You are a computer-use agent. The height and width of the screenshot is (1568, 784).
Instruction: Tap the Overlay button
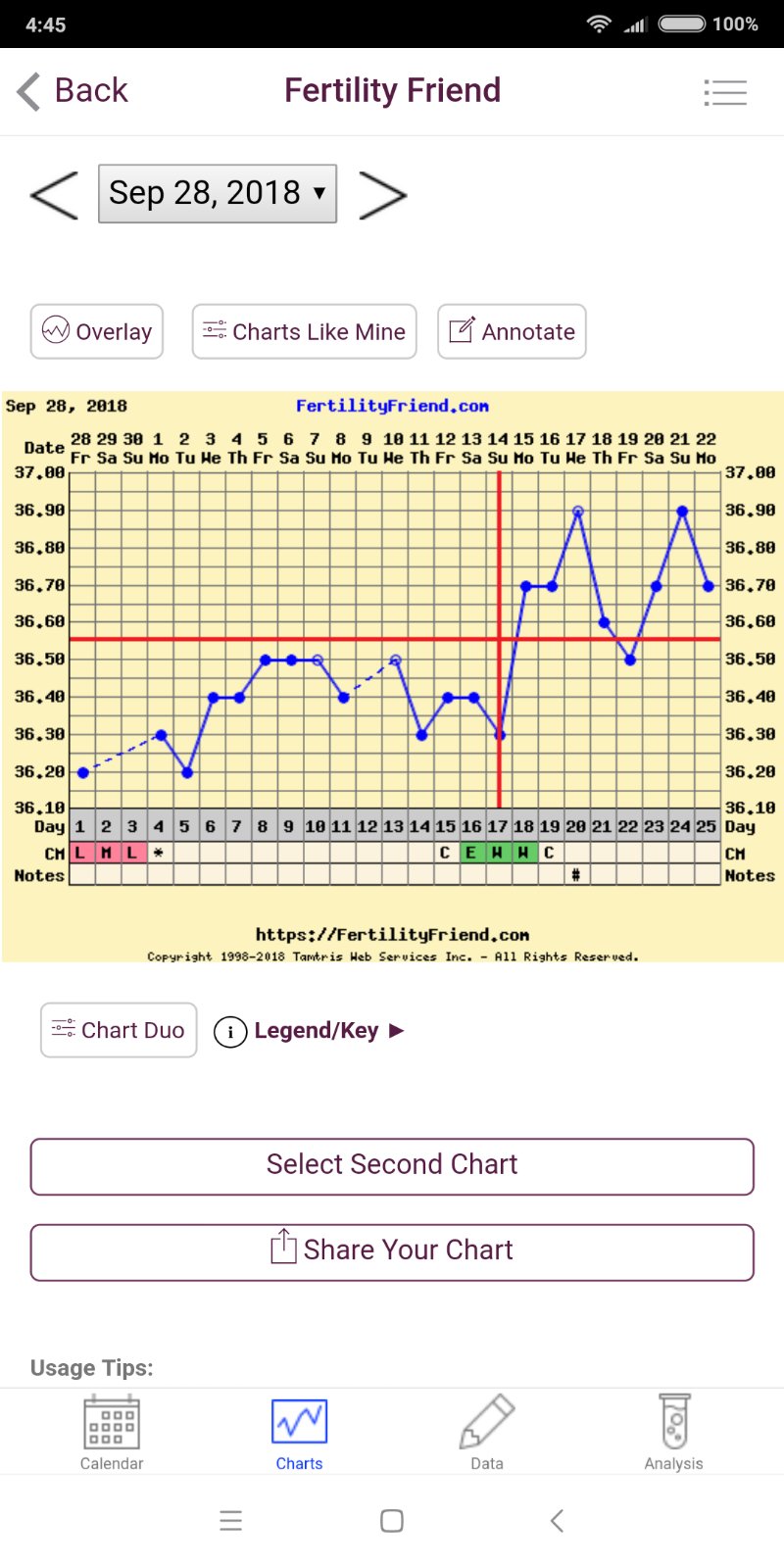pos(97,331)
